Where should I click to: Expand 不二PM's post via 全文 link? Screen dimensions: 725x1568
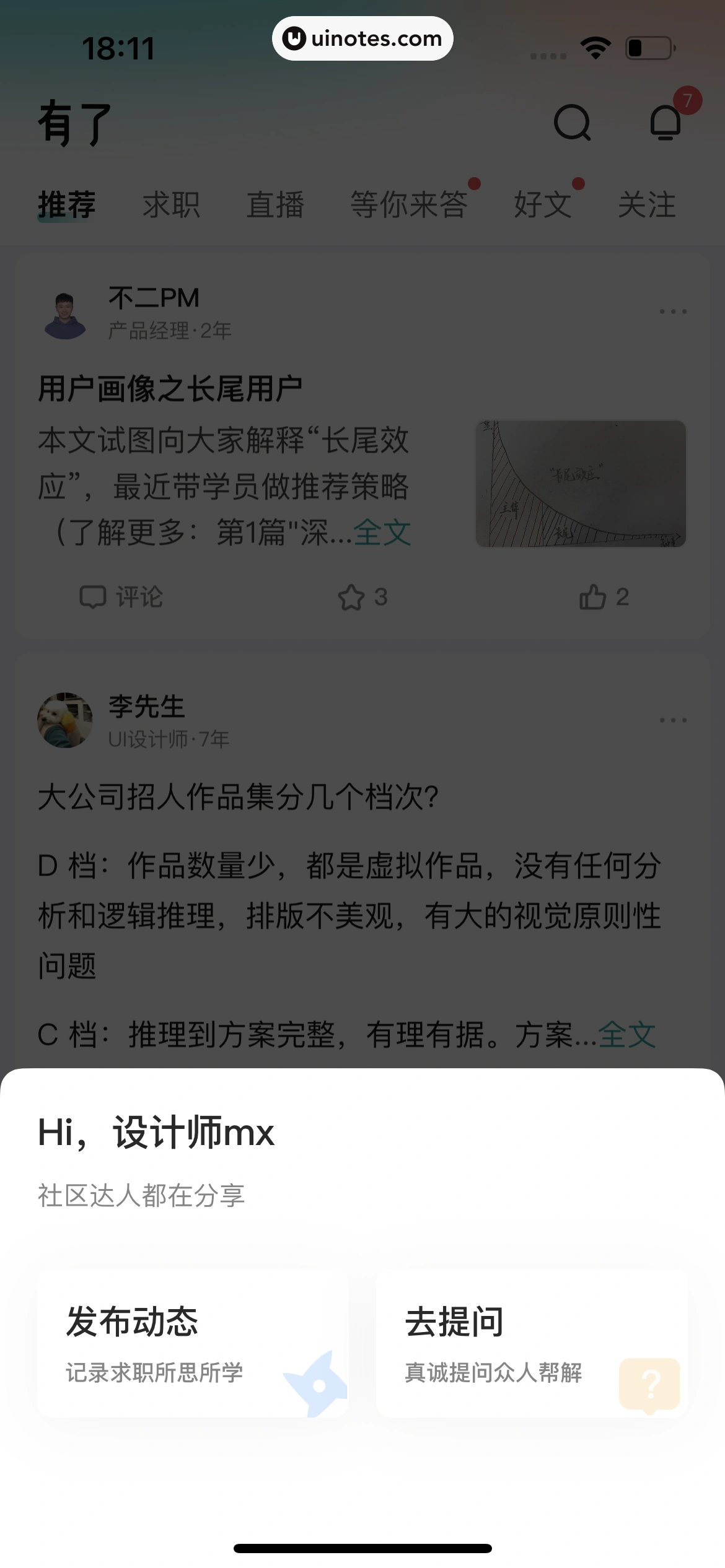click(382, 531)
